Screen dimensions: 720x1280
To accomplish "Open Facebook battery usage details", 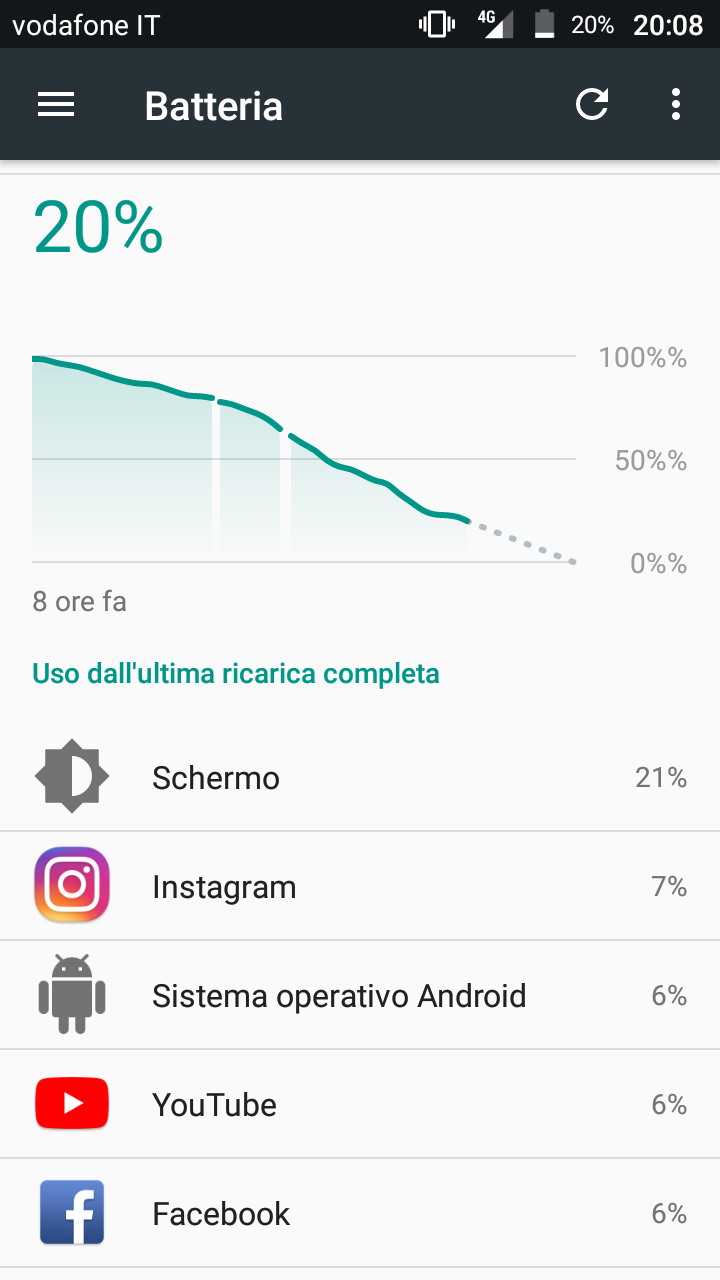I will click(x=360, y=1213).
